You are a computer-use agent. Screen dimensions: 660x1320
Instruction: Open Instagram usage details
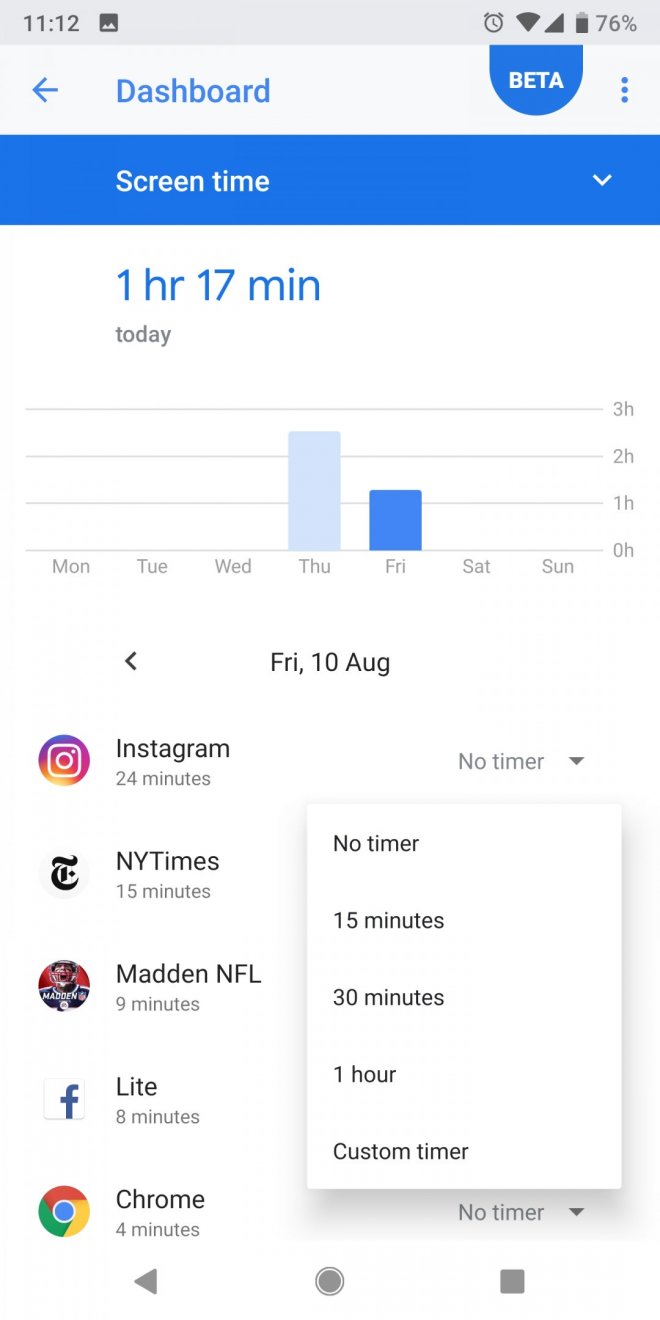coord(170,761)
